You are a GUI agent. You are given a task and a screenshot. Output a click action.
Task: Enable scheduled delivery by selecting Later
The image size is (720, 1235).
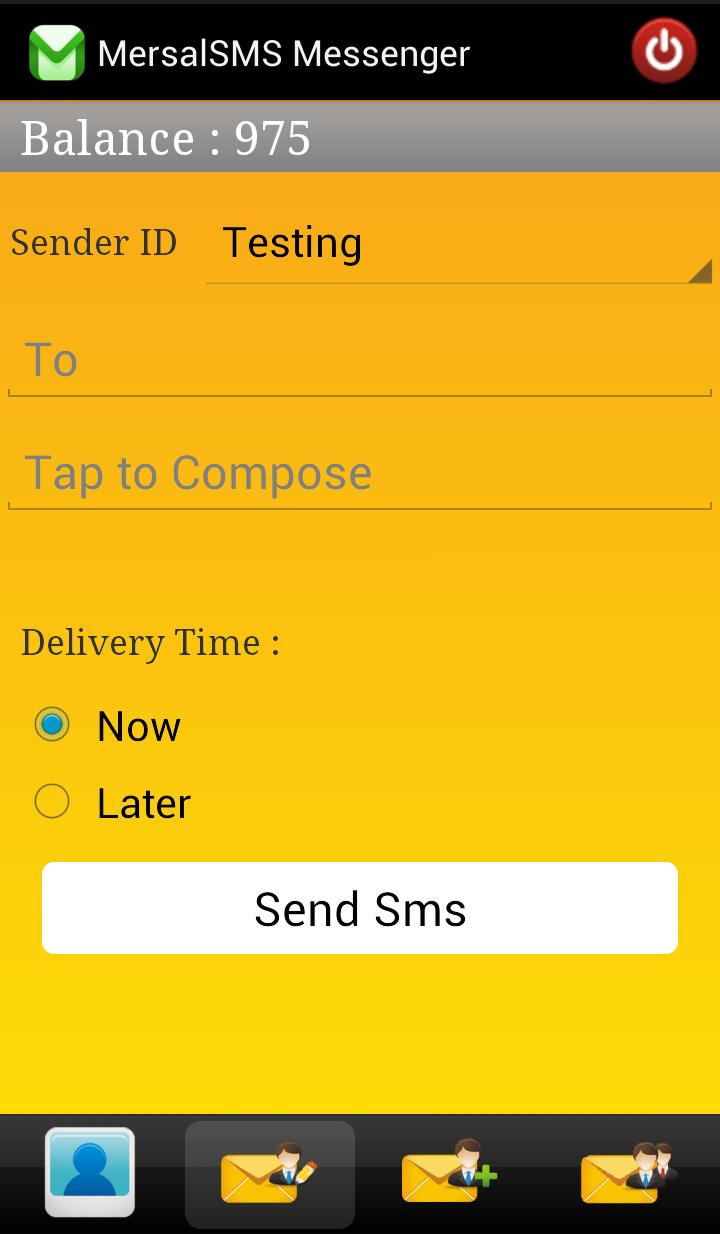point(51,801)
